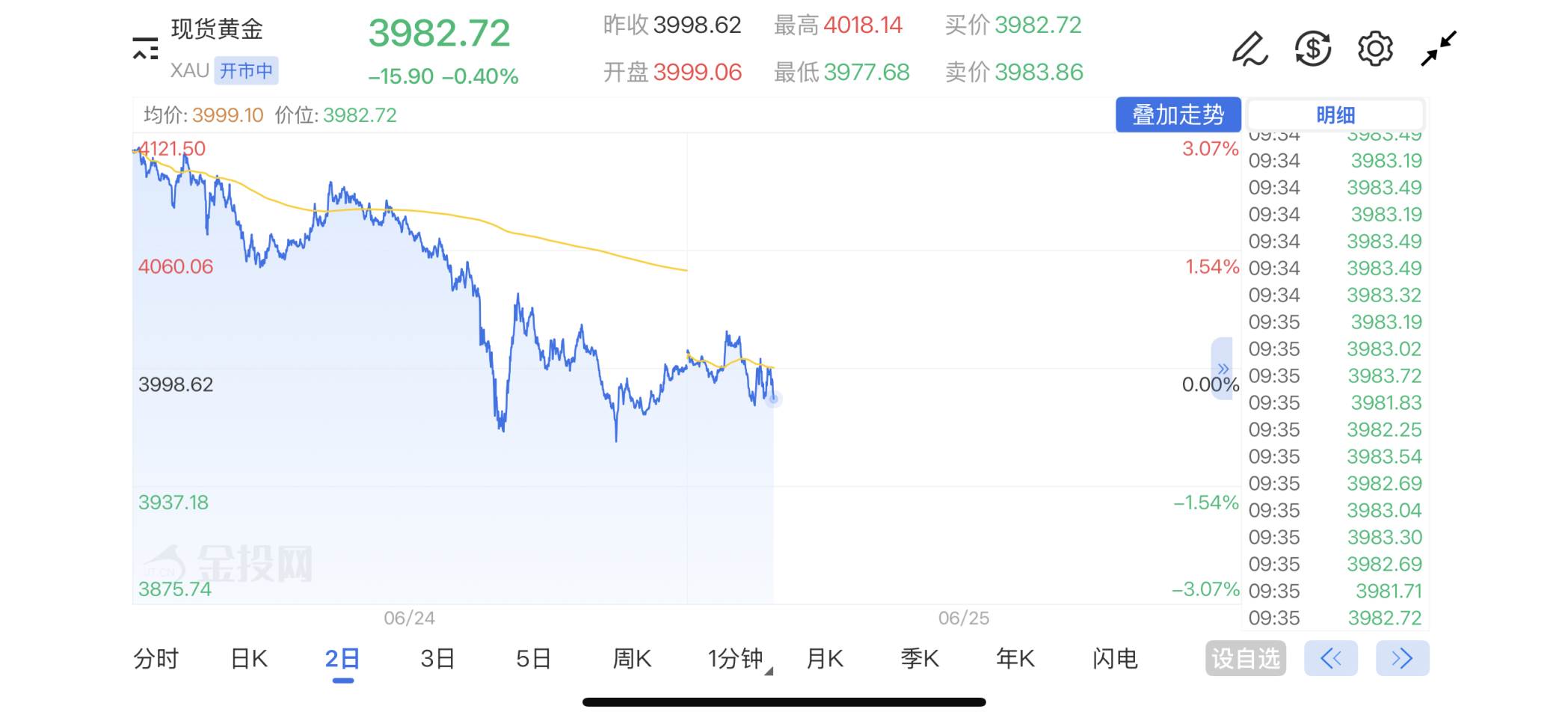Switch to 分时 chart
The width and height of the screenshot is (1568, 721).
(156, 659)
